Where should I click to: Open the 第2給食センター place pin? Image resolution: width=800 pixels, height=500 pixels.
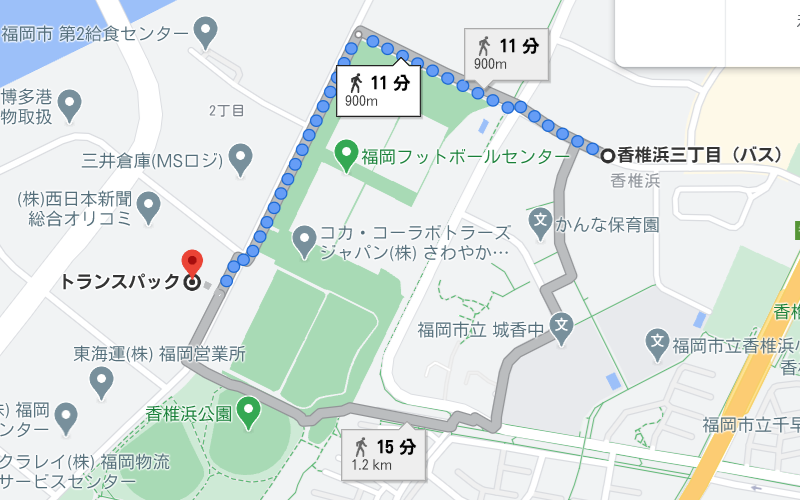pos(206,32)
